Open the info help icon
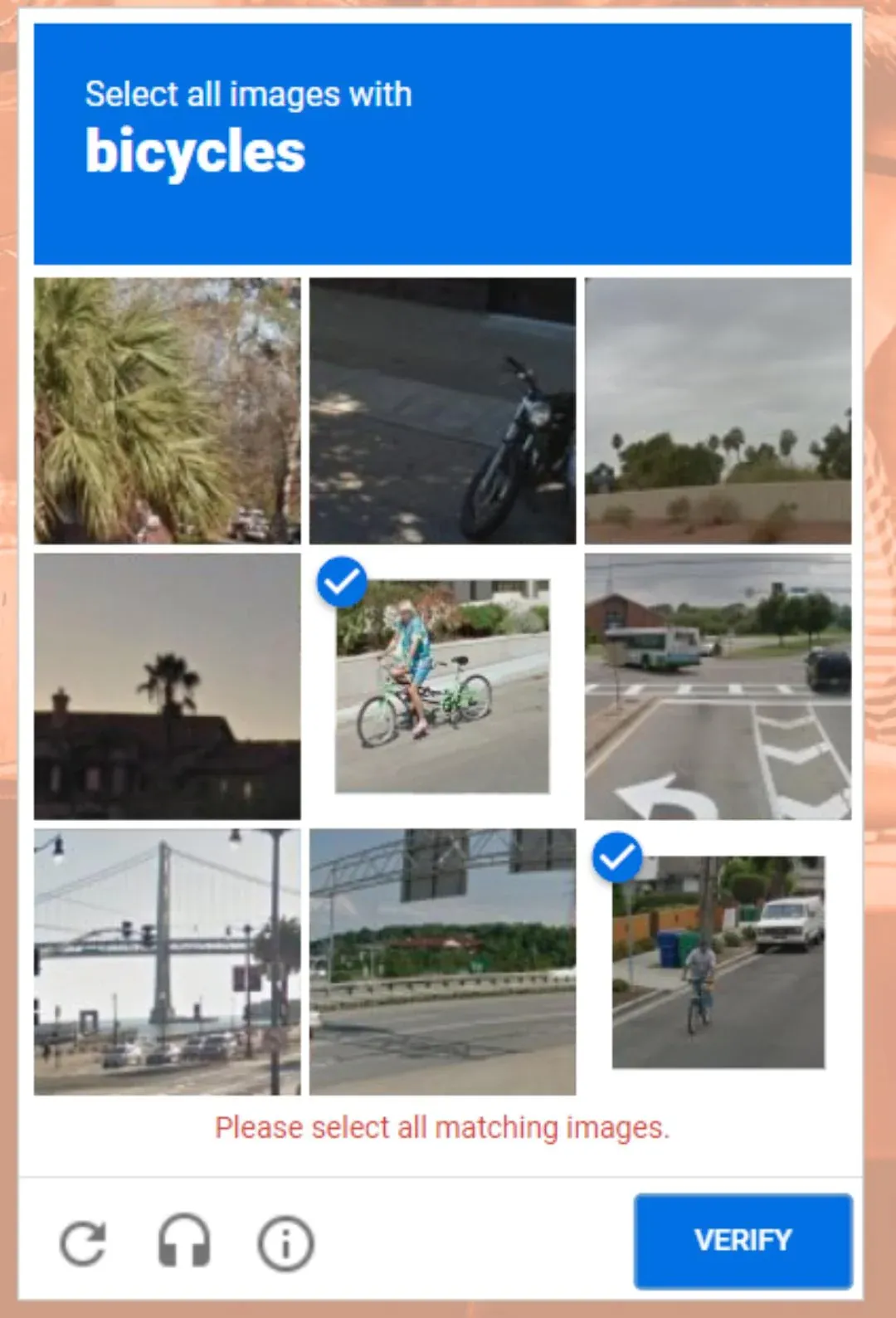 285,1243
